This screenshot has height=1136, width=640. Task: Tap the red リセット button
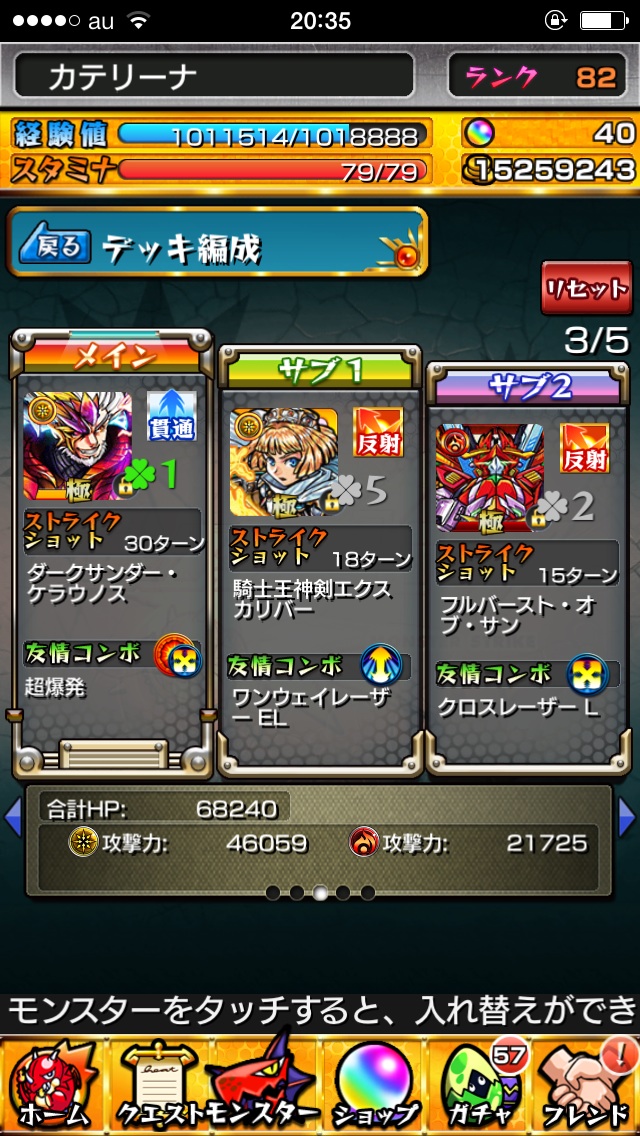tap(586, 289)
